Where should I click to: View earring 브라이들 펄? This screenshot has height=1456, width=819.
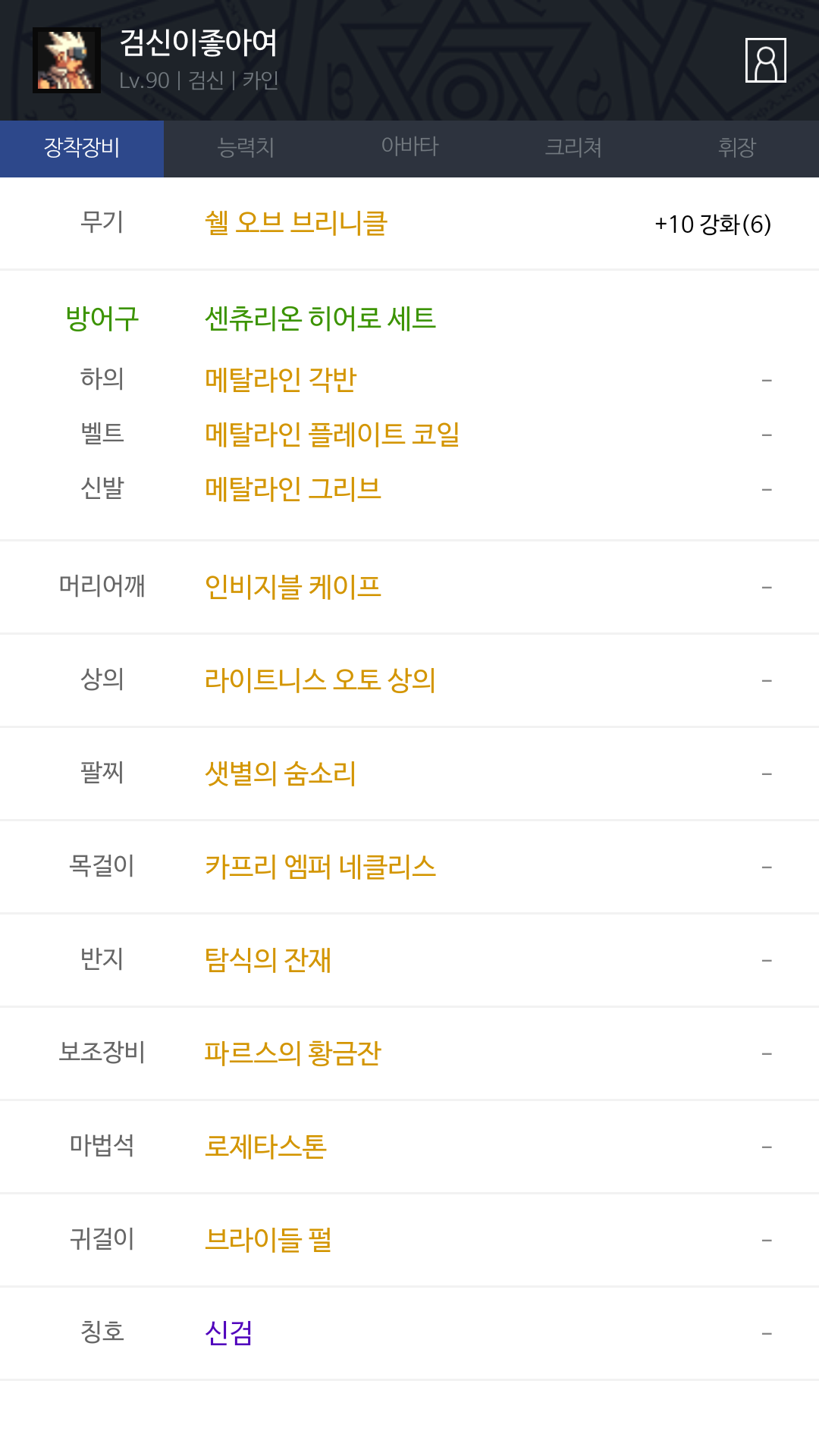point(268,1240)
